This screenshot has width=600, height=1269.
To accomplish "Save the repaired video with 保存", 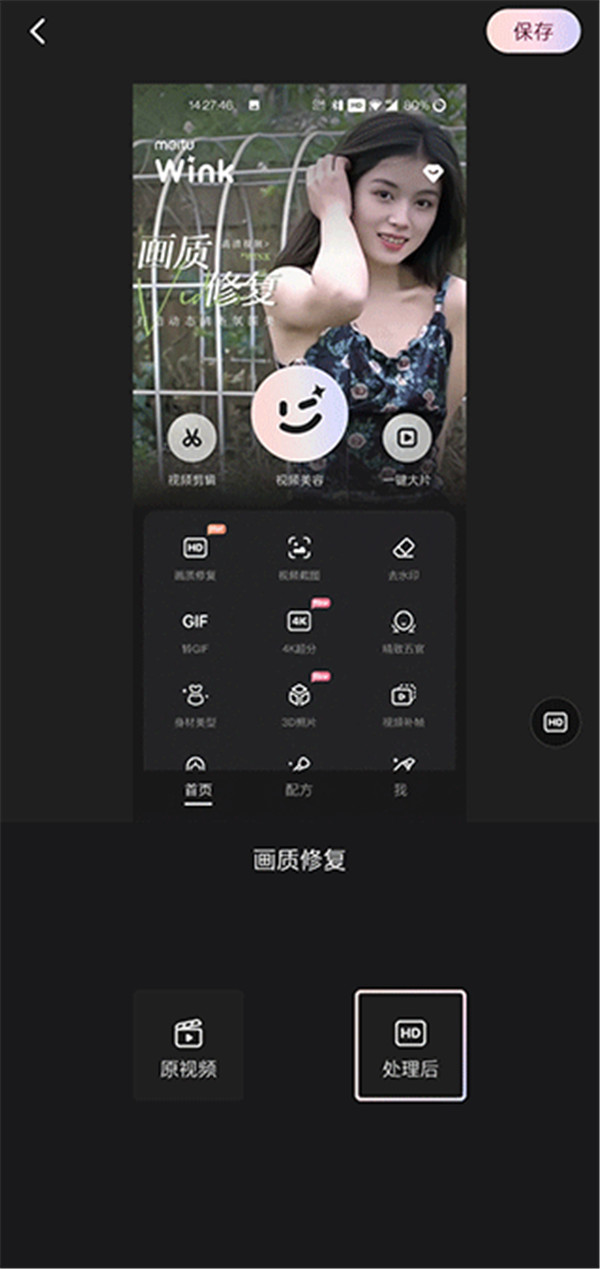I will pos(533,31).
